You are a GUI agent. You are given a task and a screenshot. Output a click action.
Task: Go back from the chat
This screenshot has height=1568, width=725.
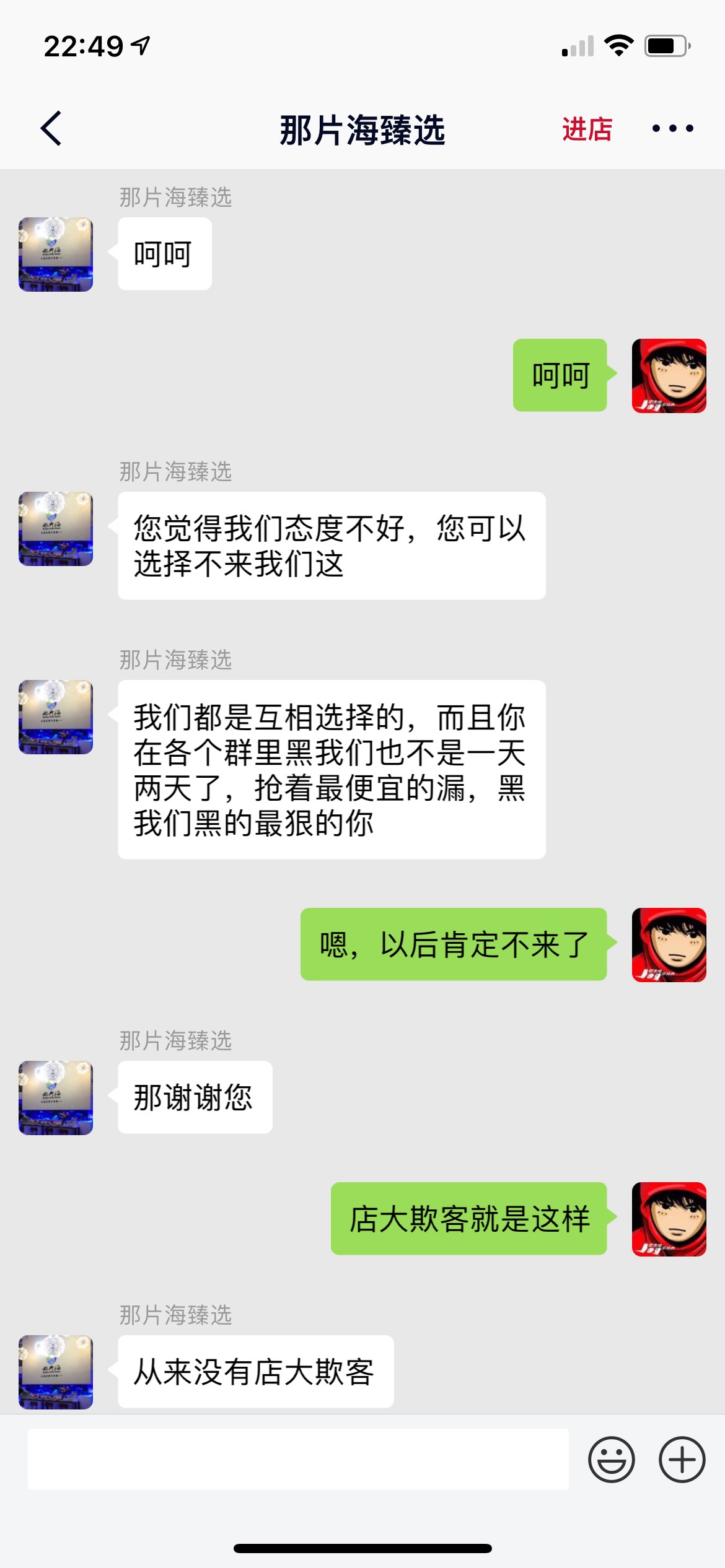coord(51,129)
